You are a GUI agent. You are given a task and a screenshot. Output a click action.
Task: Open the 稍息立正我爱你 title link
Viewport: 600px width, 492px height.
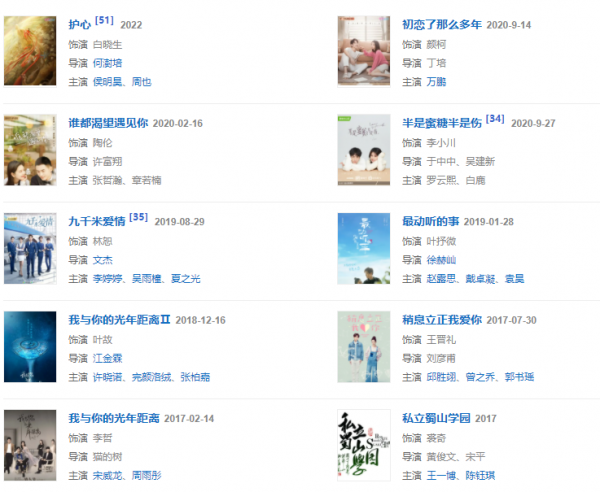[441, 320]
